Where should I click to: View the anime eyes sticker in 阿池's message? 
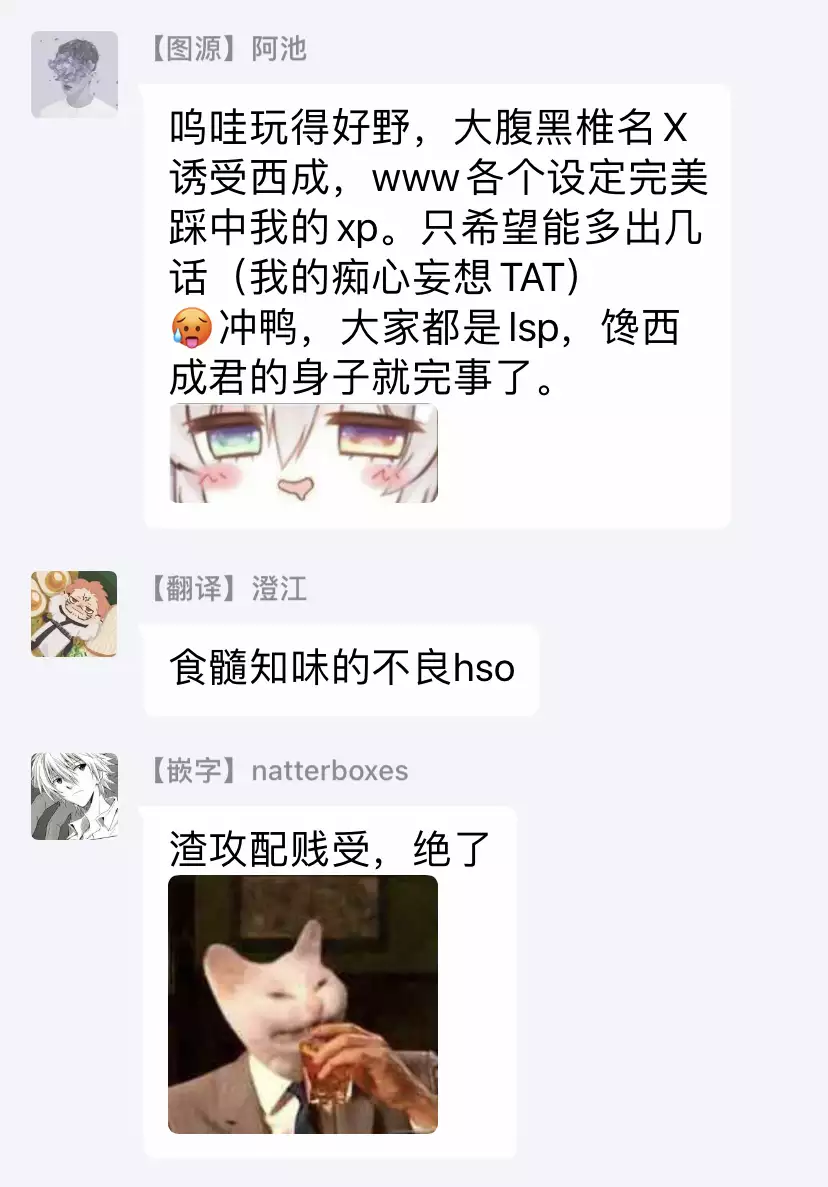click(x=303, y=453)
